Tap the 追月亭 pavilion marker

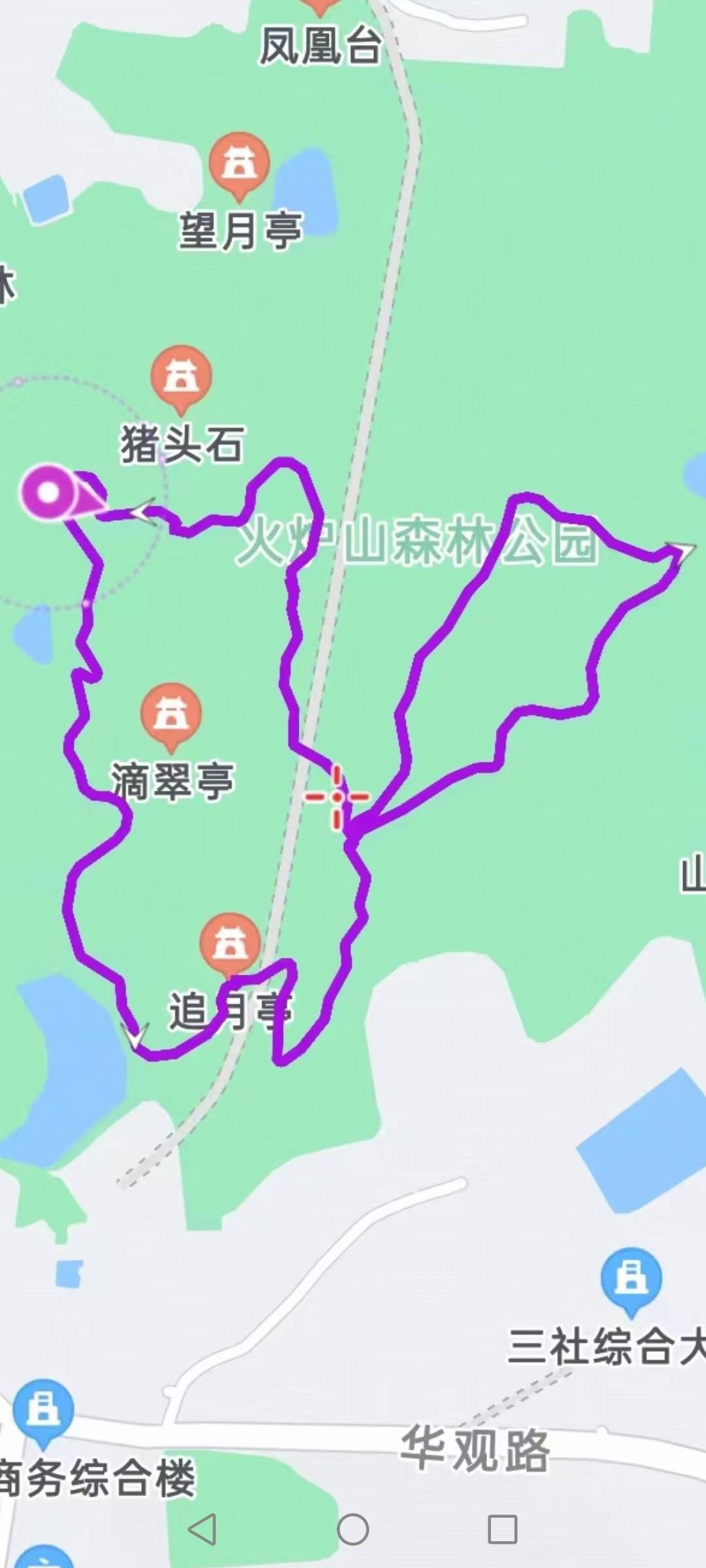229,944
